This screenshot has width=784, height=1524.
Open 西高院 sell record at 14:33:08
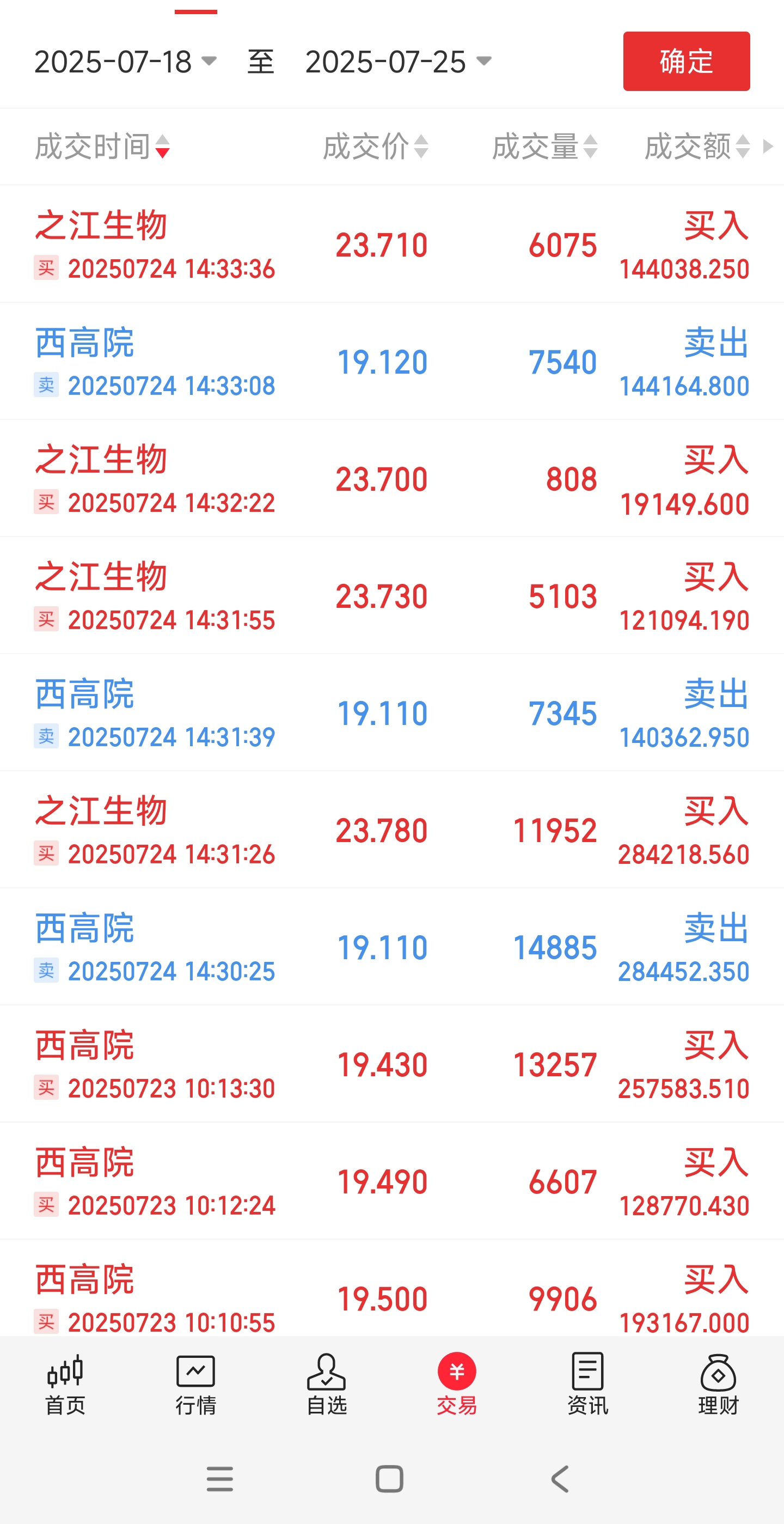point(392,361)
